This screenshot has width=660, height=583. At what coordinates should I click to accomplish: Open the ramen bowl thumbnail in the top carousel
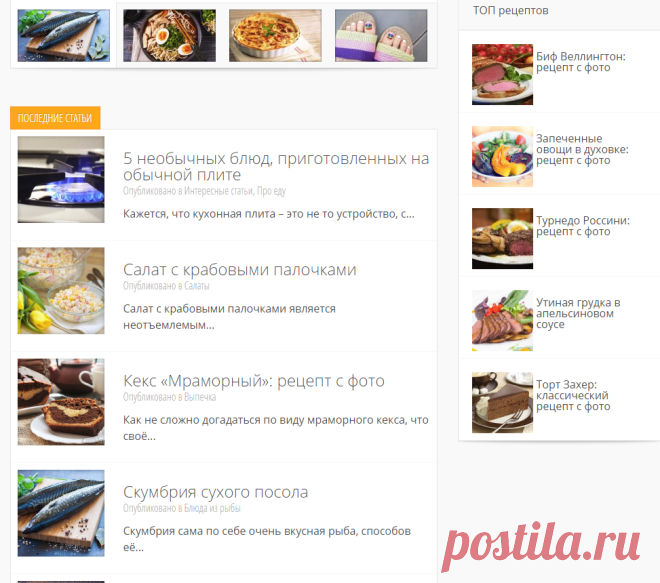170,35
